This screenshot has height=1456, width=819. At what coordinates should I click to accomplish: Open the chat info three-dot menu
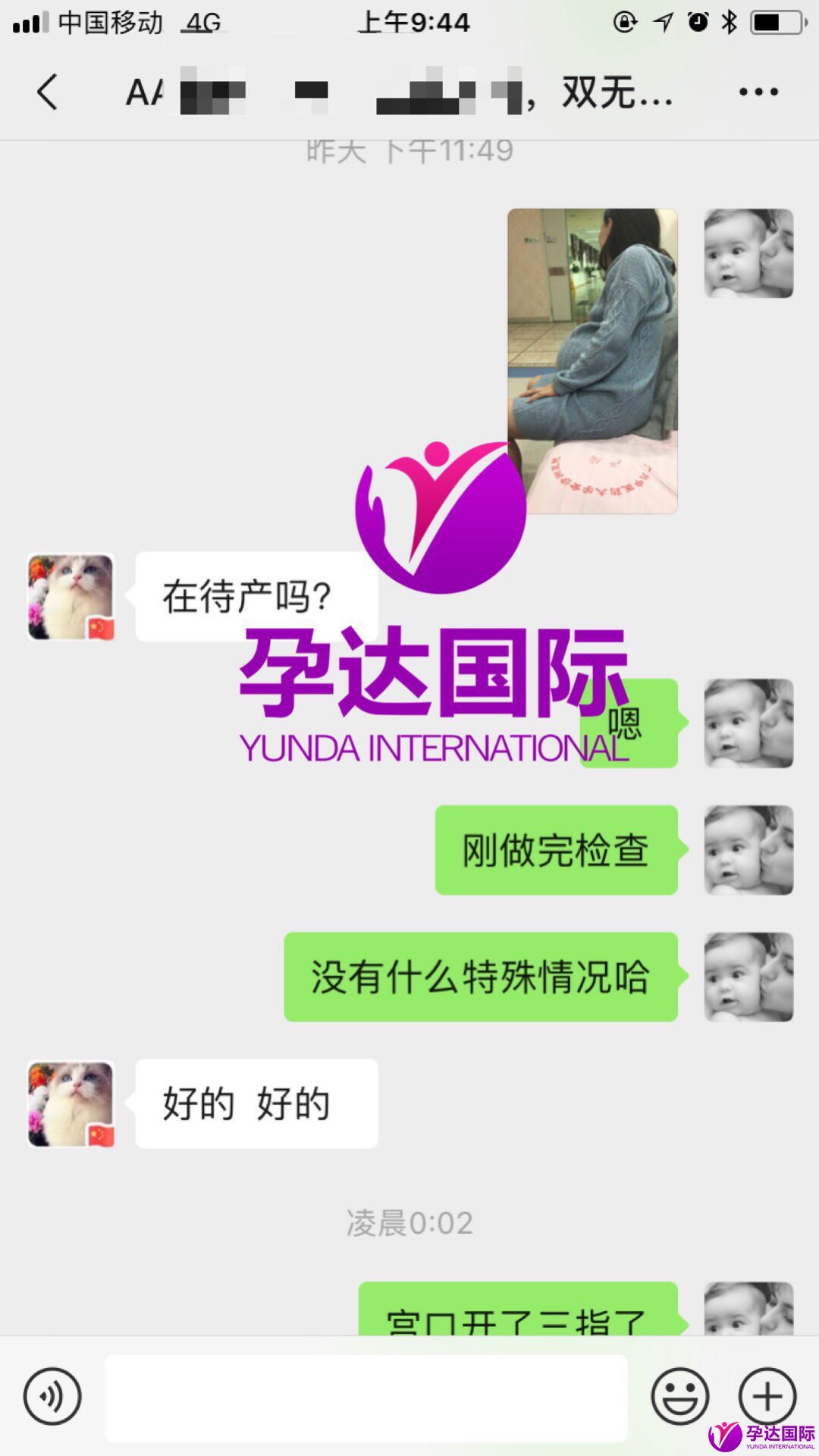pyautogui.click(x=758, y=93)
